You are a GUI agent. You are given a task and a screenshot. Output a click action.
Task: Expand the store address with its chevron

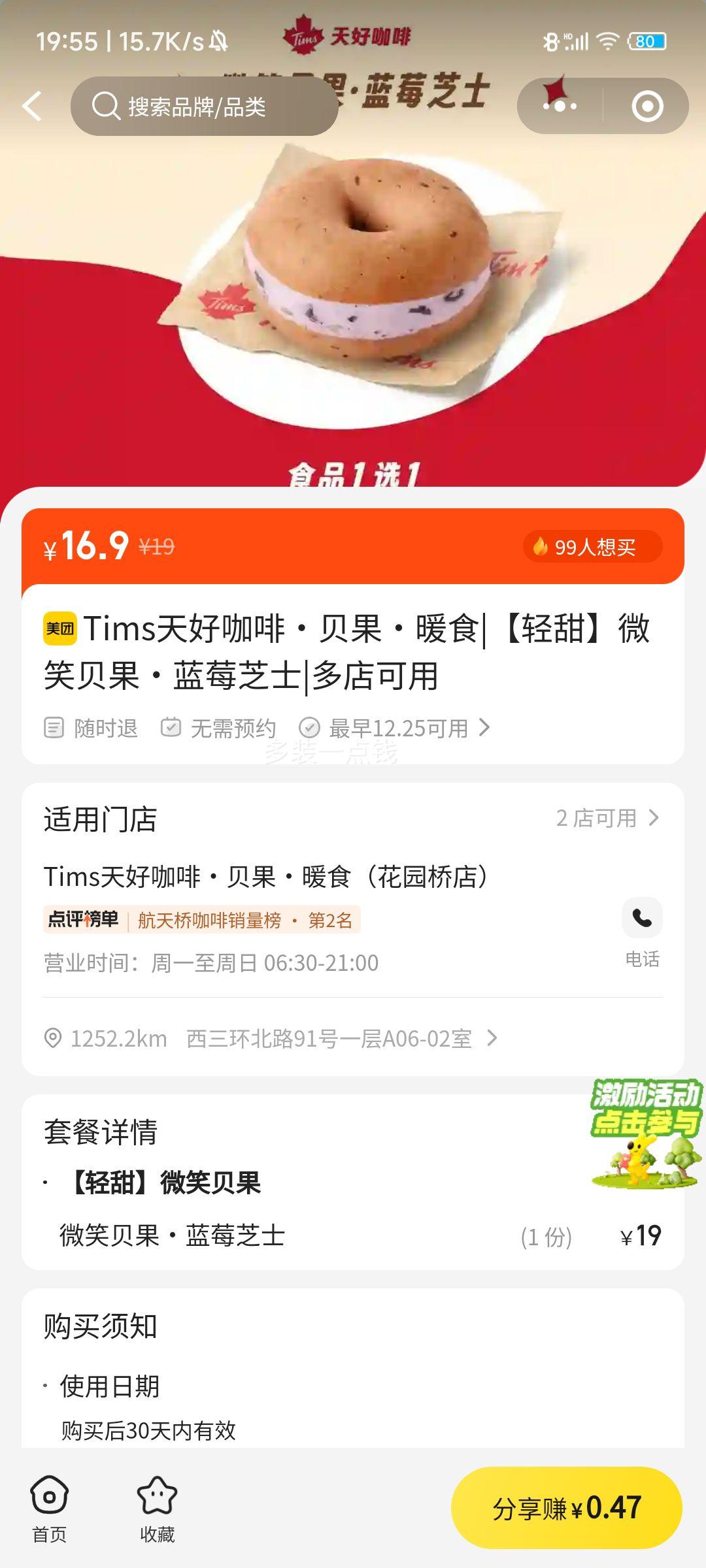pyautogui.click(x=495, y=1039)
